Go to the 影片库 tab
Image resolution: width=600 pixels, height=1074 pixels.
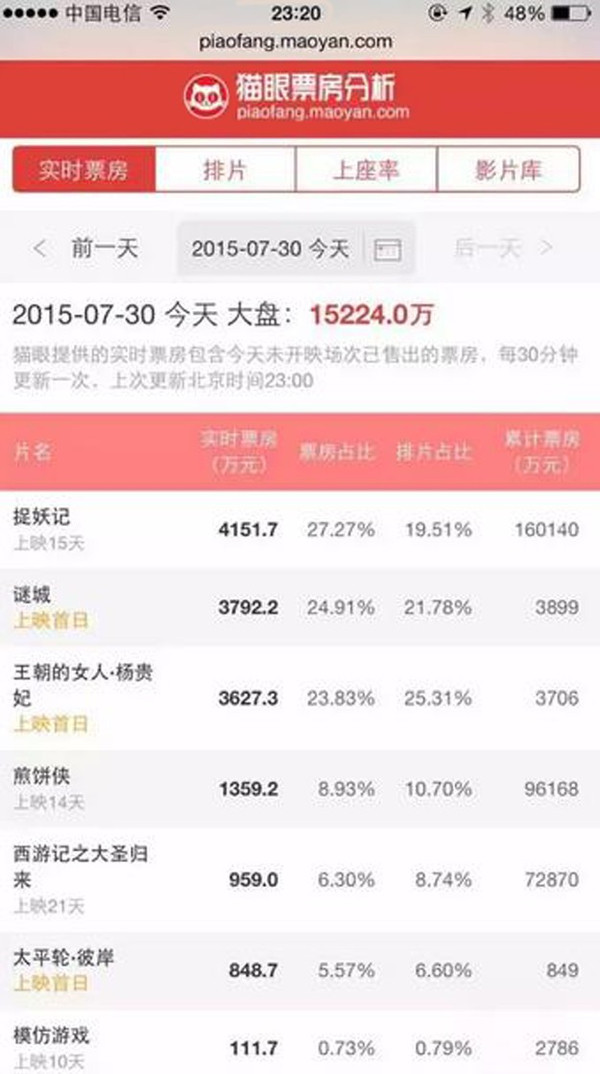click(x=508, y=170)
